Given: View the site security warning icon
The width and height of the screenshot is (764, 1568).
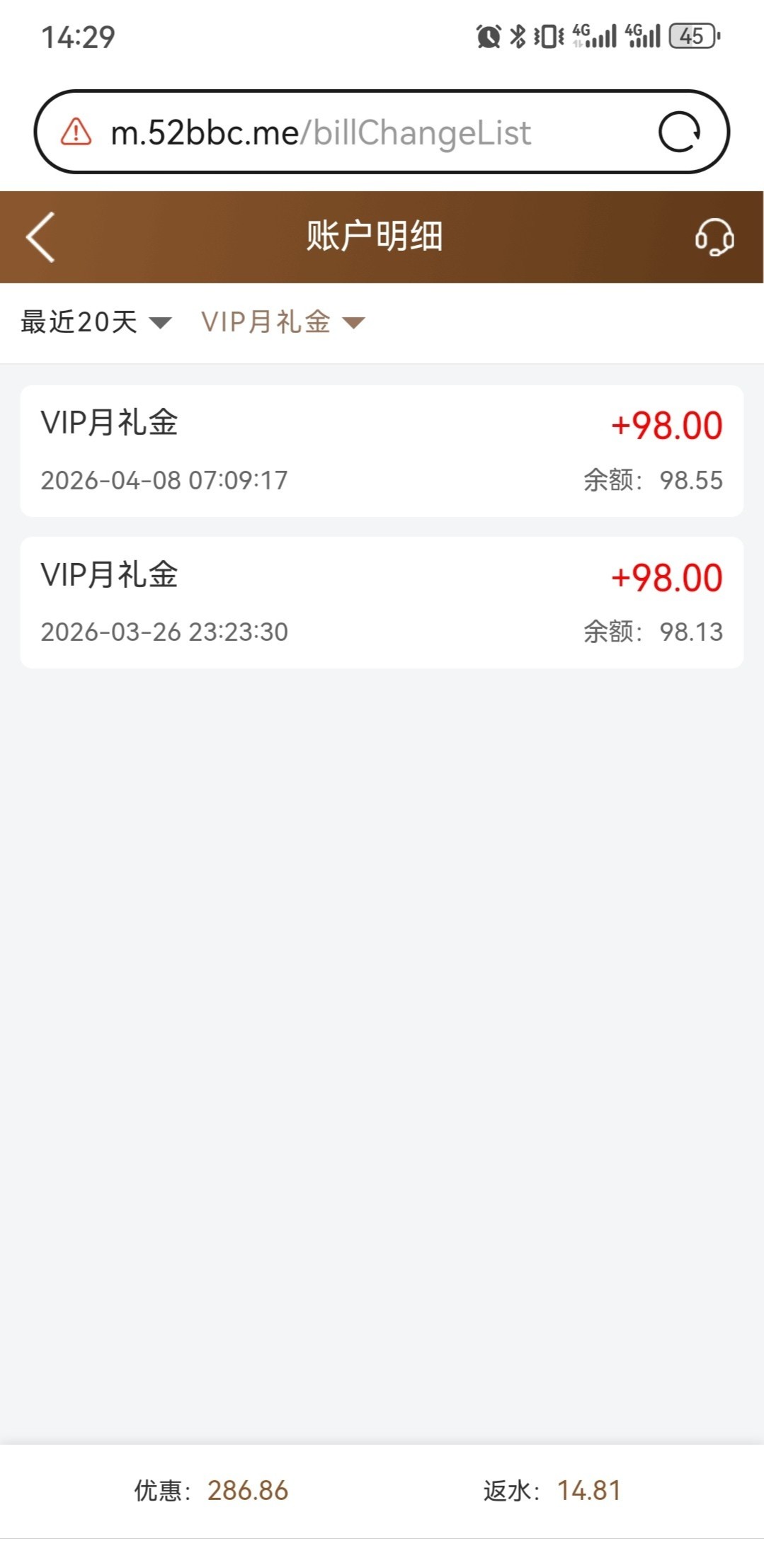Looking at the screenshot, I should (76, 132).
